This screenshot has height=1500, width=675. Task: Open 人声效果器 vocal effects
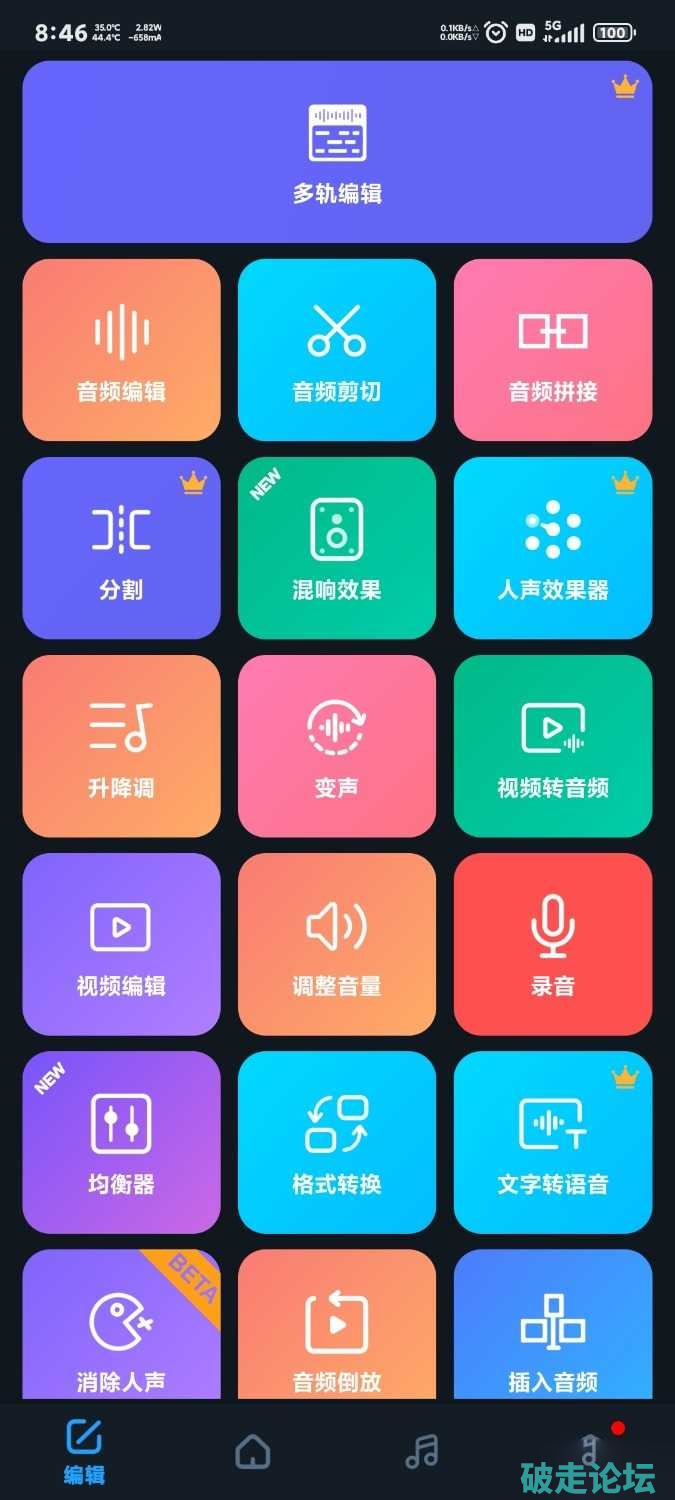(x=553, y=548)
